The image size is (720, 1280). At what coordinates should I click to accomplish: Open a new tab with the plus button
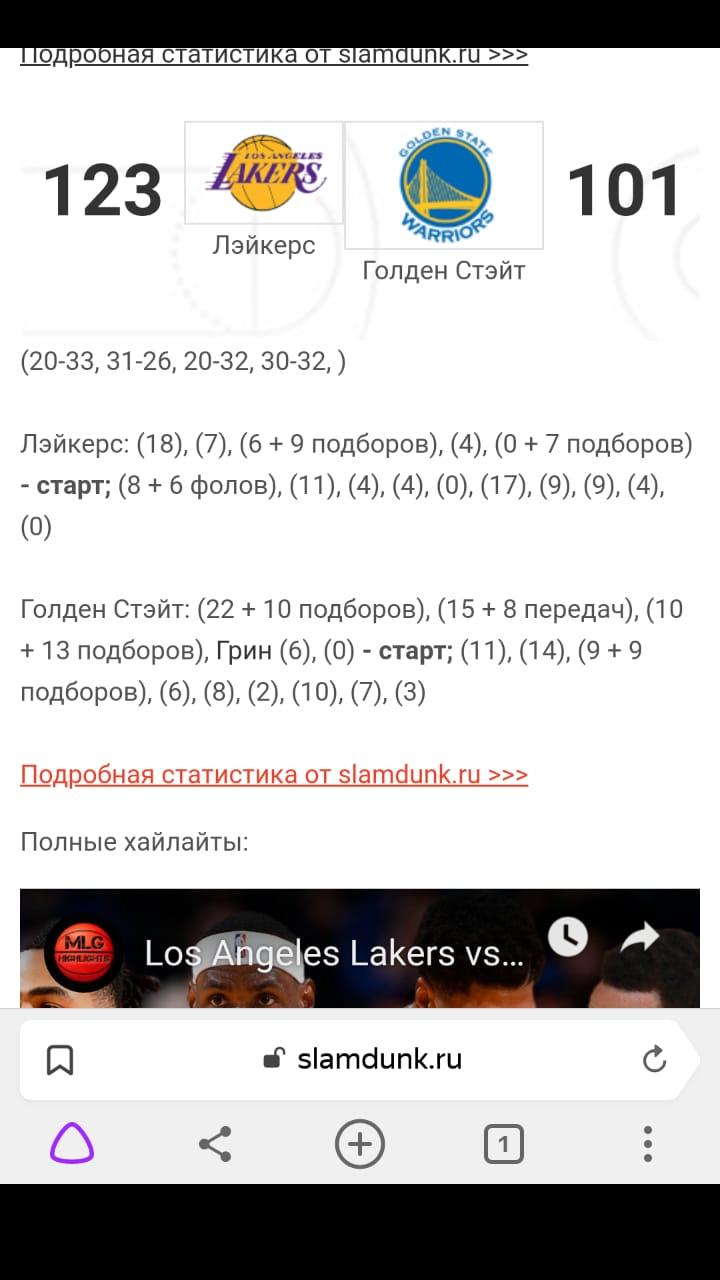[359, 1144]
